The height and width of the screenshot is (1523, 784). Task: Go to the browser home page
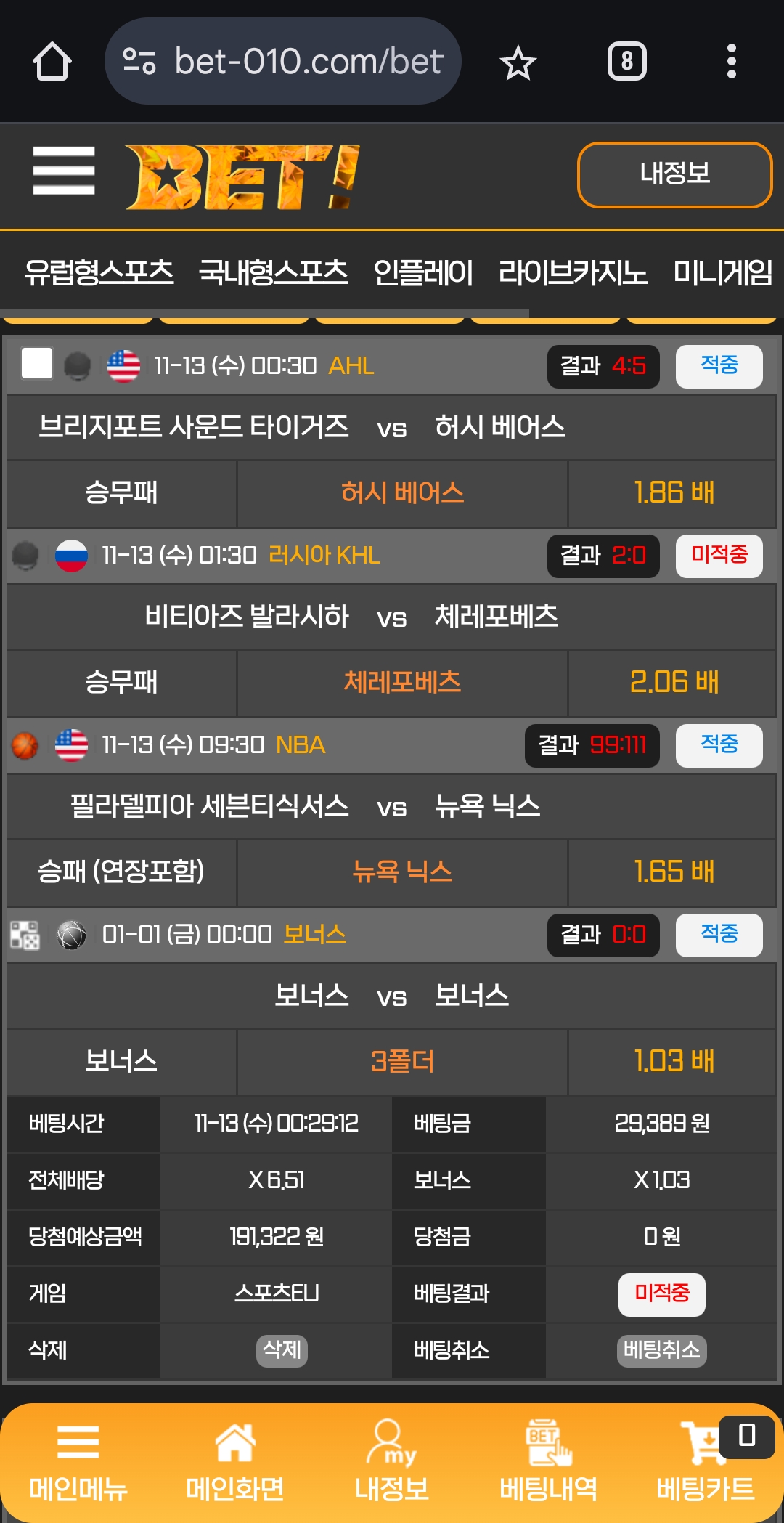[x=52, y=62]
